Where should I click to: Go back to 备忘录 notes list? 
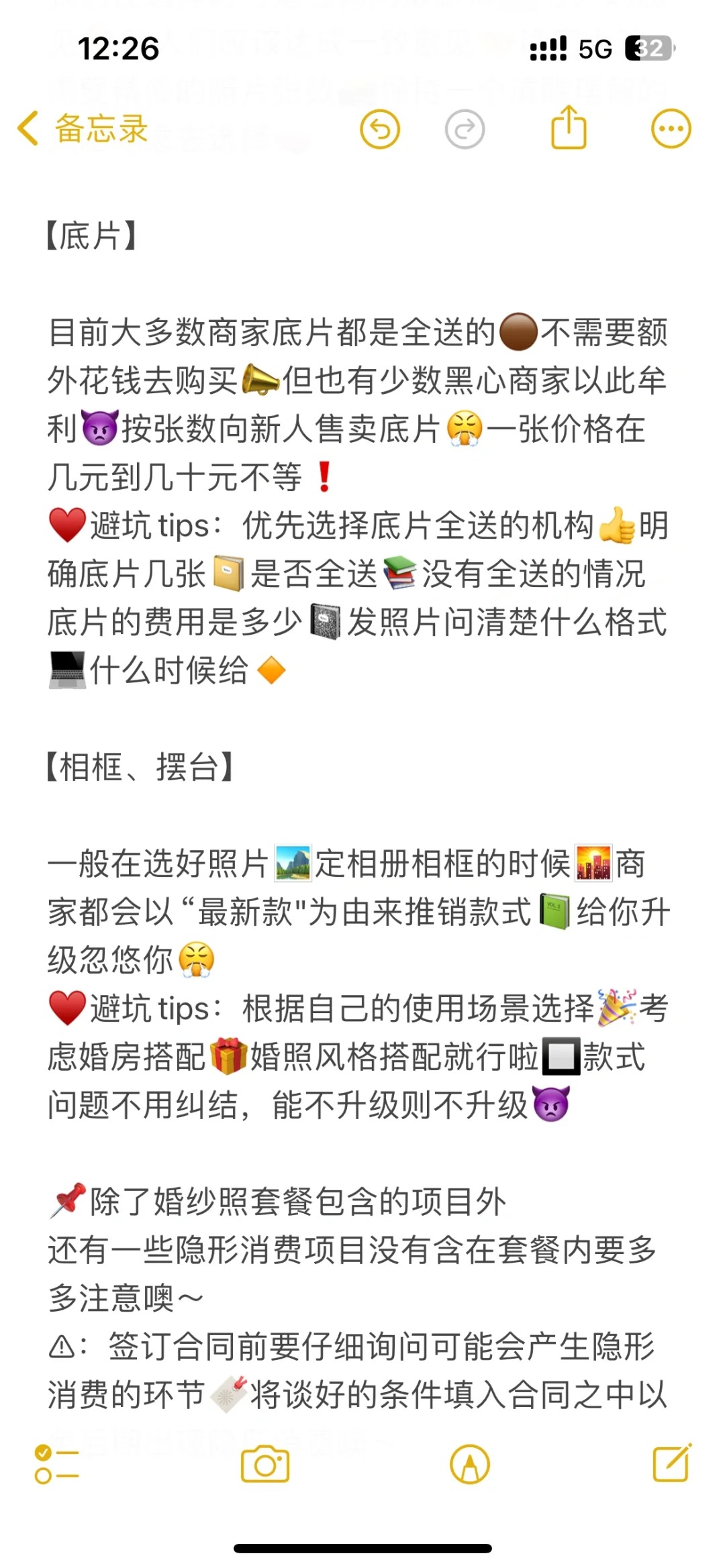tap(83, 128)
